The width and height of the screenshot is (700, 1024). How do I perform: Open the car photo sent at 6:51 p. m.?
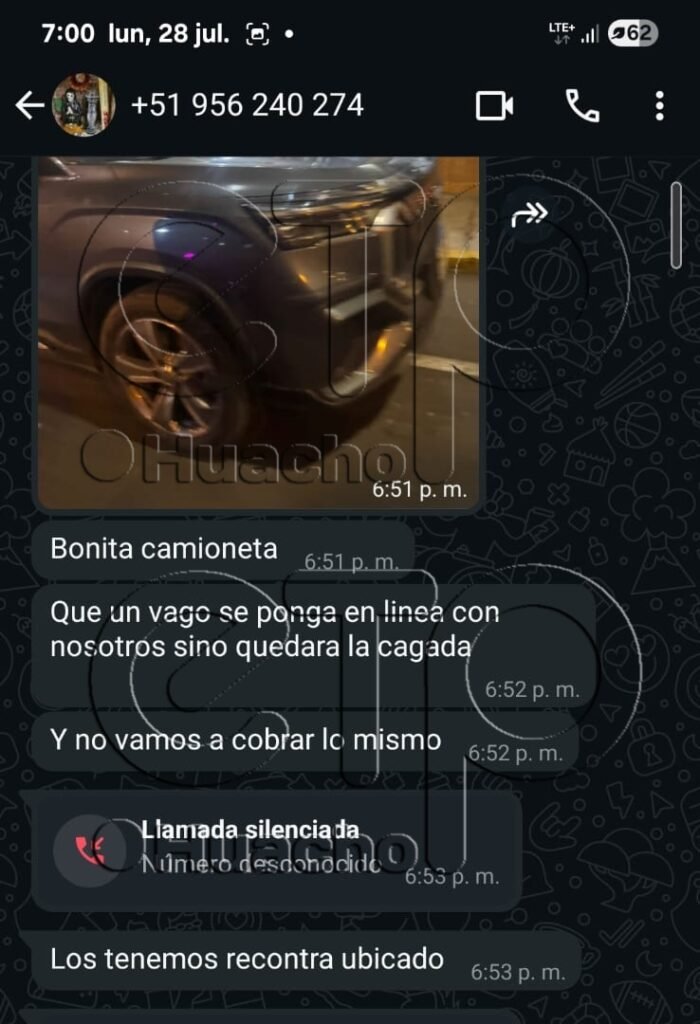click(x=258, y=330)
